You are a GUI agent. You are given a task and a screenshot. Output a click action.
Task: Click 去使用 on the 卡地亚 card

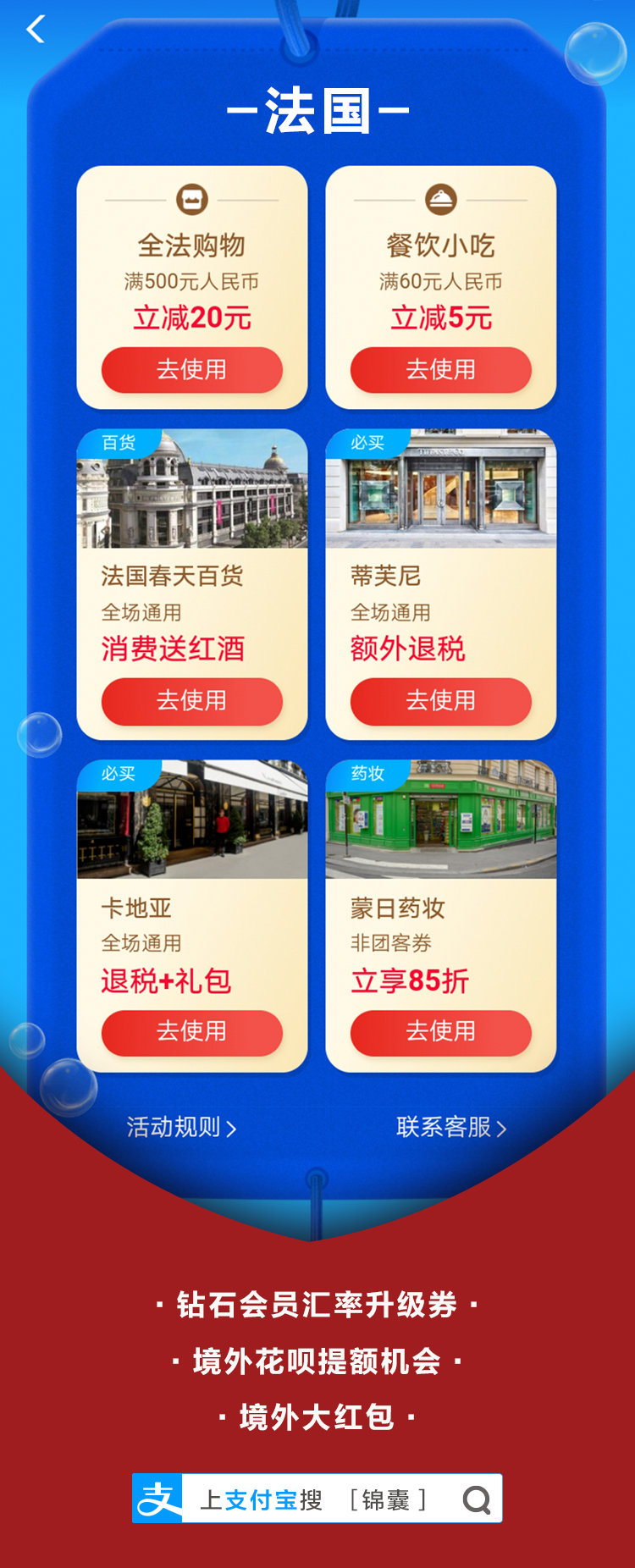[x=193, y=1034]
